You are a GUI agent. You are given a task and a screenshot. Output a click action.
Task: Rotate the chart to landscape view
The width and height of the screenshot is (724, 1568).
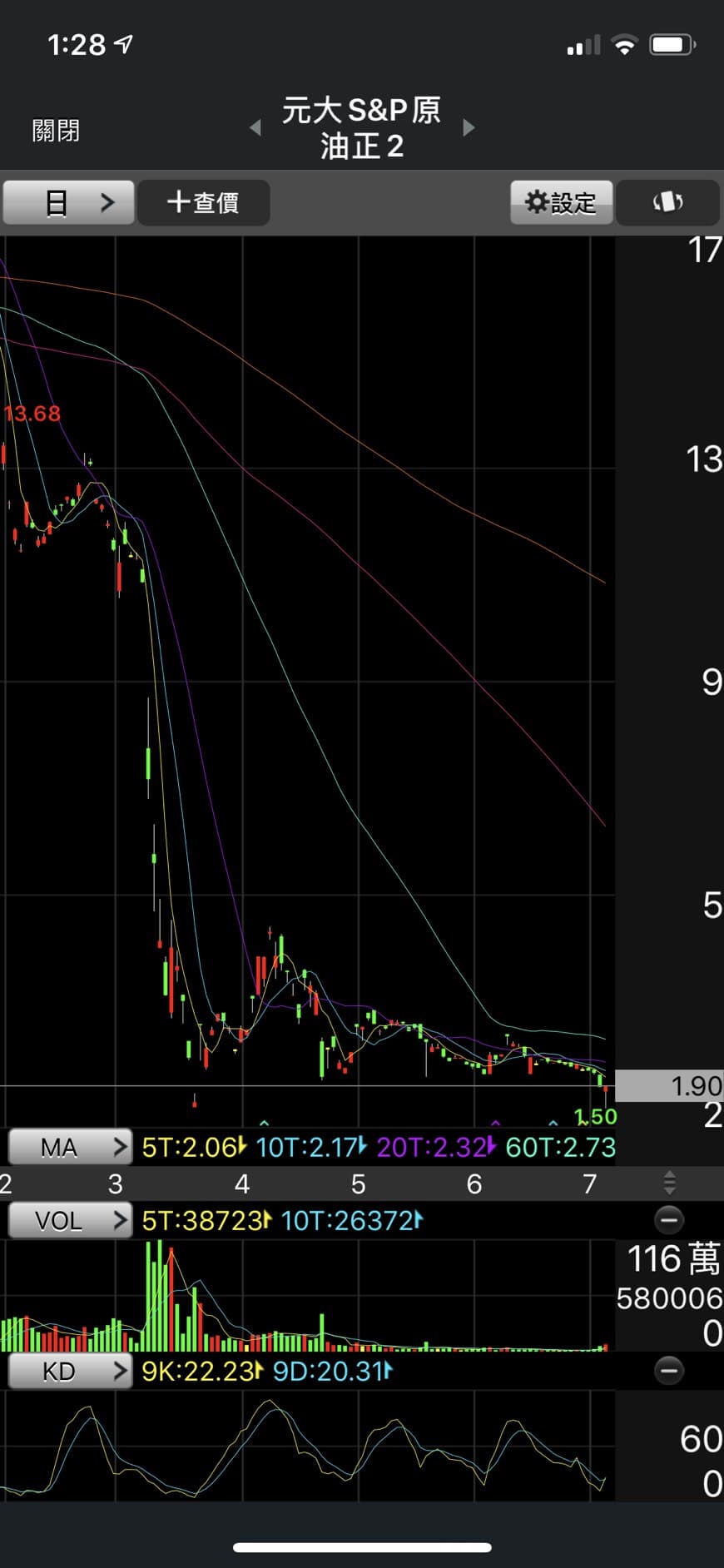(x=667, y=202)
